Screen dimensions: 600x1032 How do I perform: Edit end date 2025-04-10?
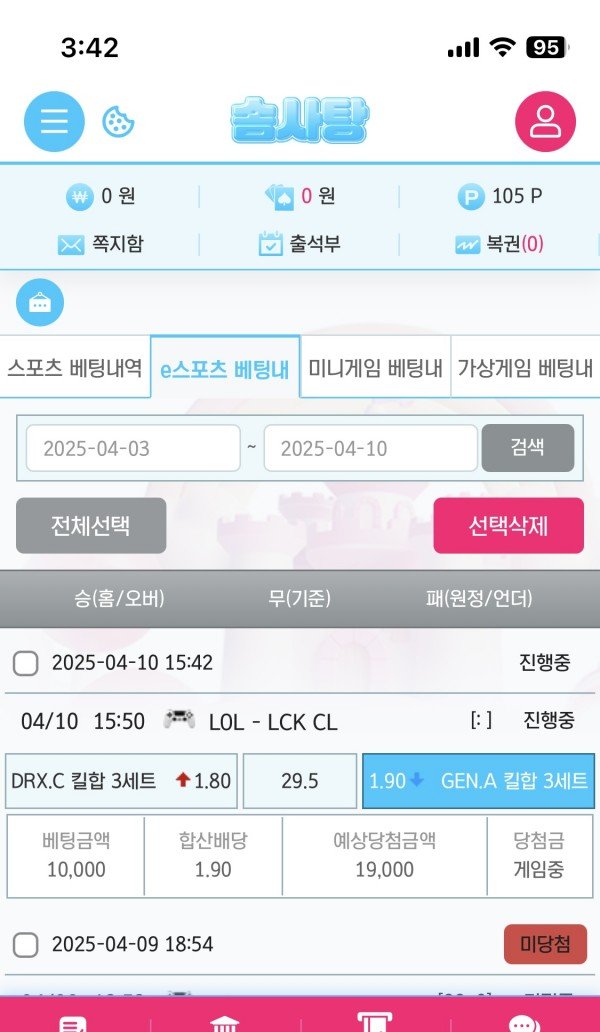370,448
